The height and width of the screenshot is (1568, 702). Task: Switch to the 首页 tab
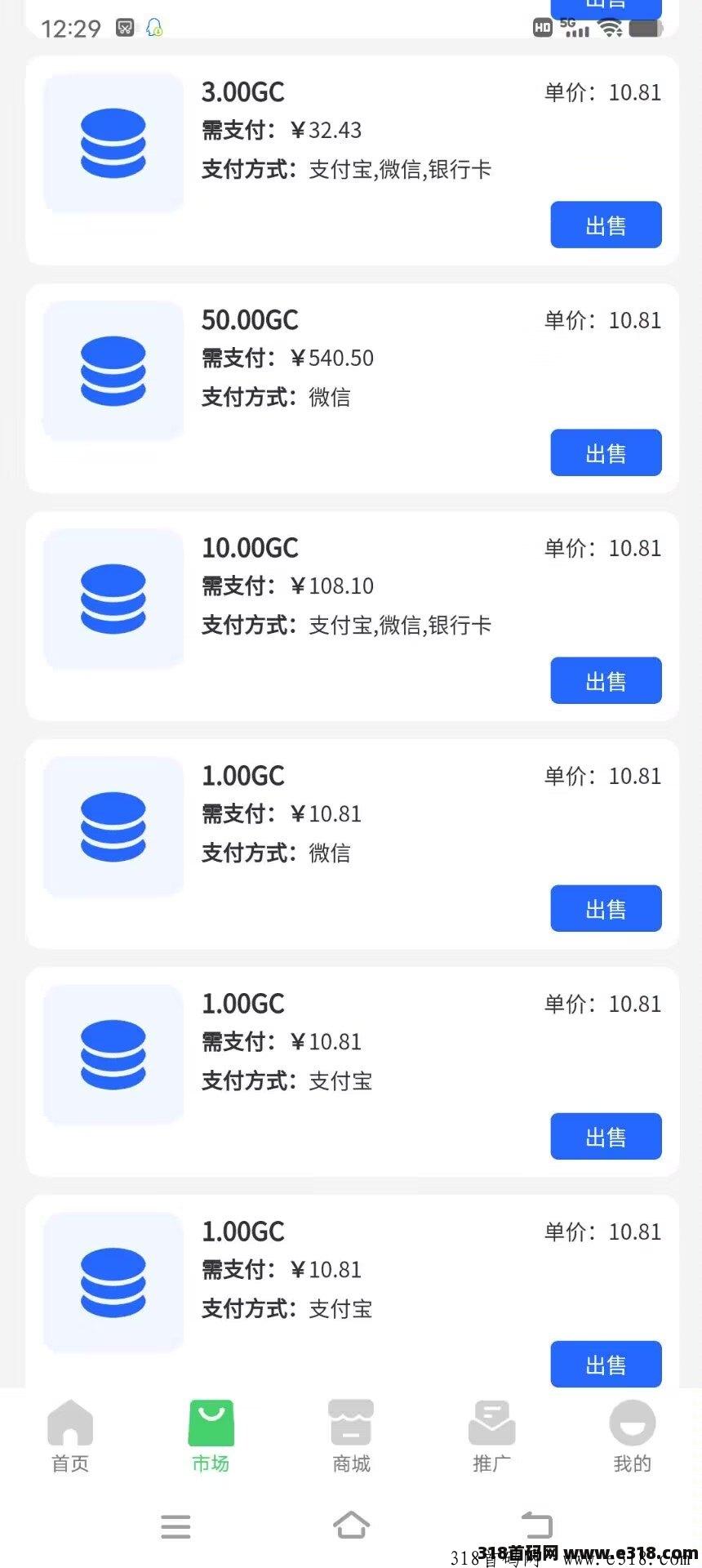(70, 1436)
